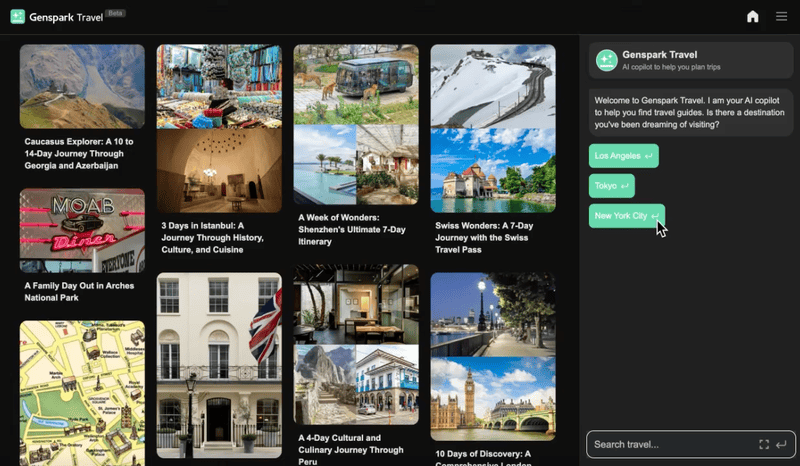800x466 pixels.
Task: Open the hamburger menu
Action: (781, 16)
